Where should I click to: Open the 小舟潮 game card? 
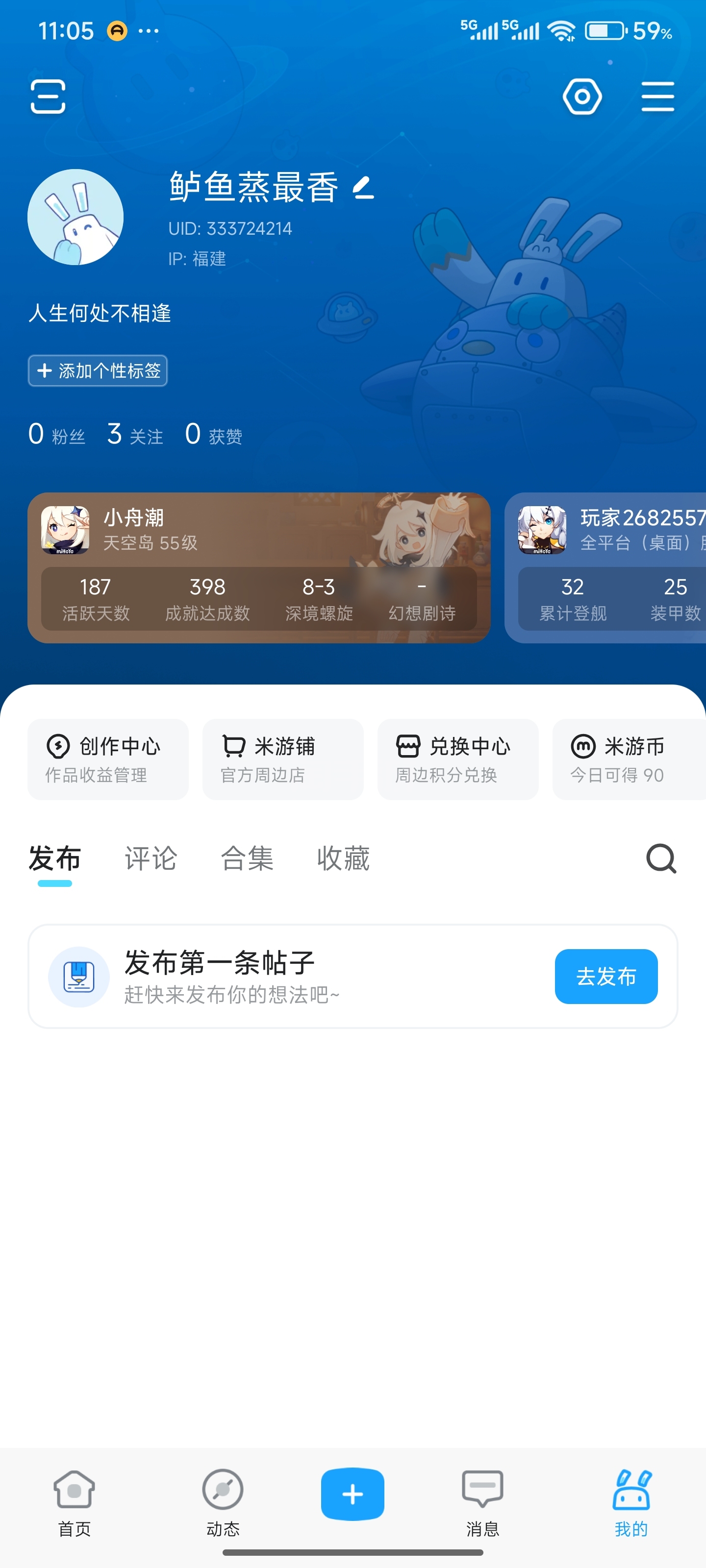pyautogui.click(x=259, y=567)
